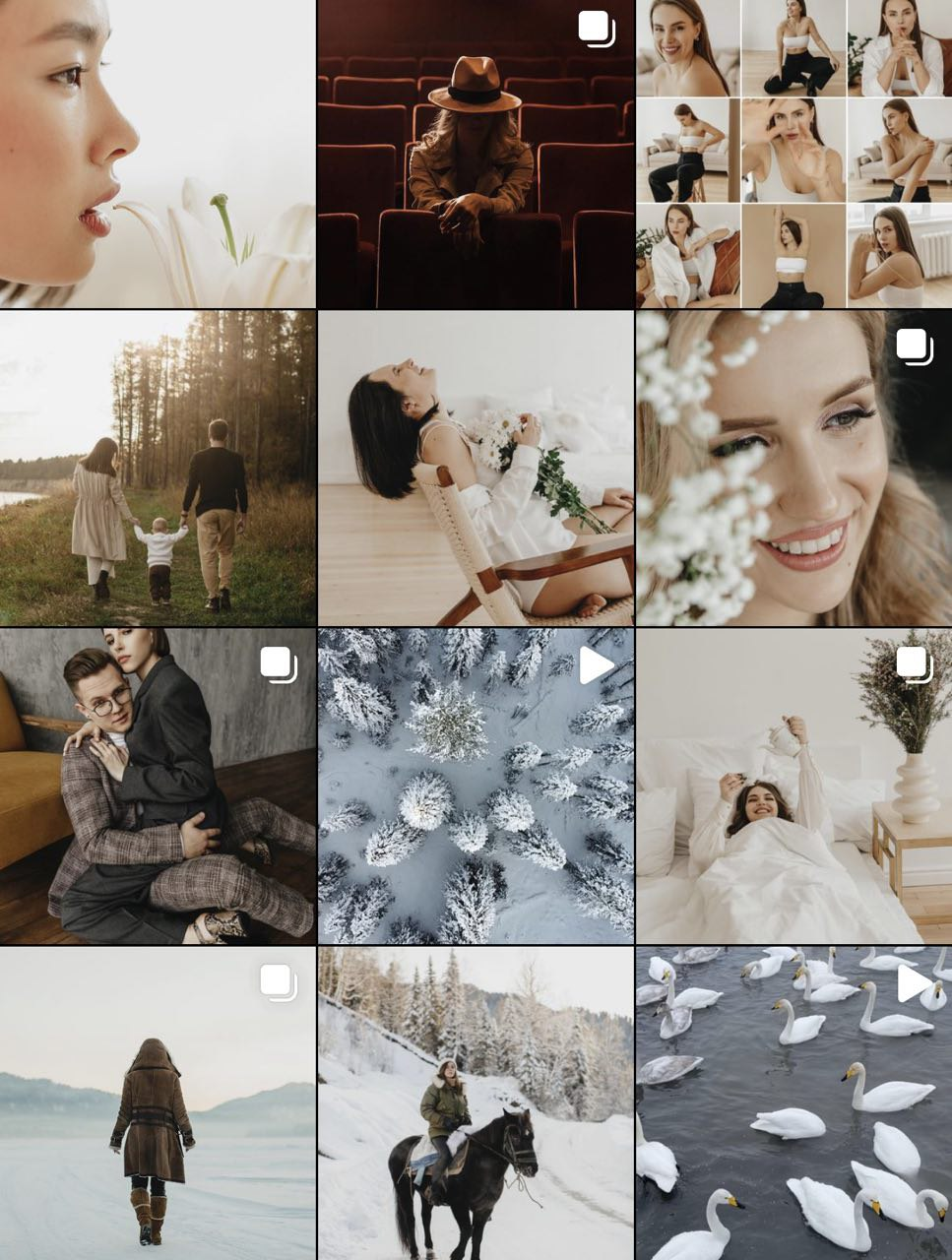Open the smiling blonde woman with white flowers post

(x=793, y=469)
